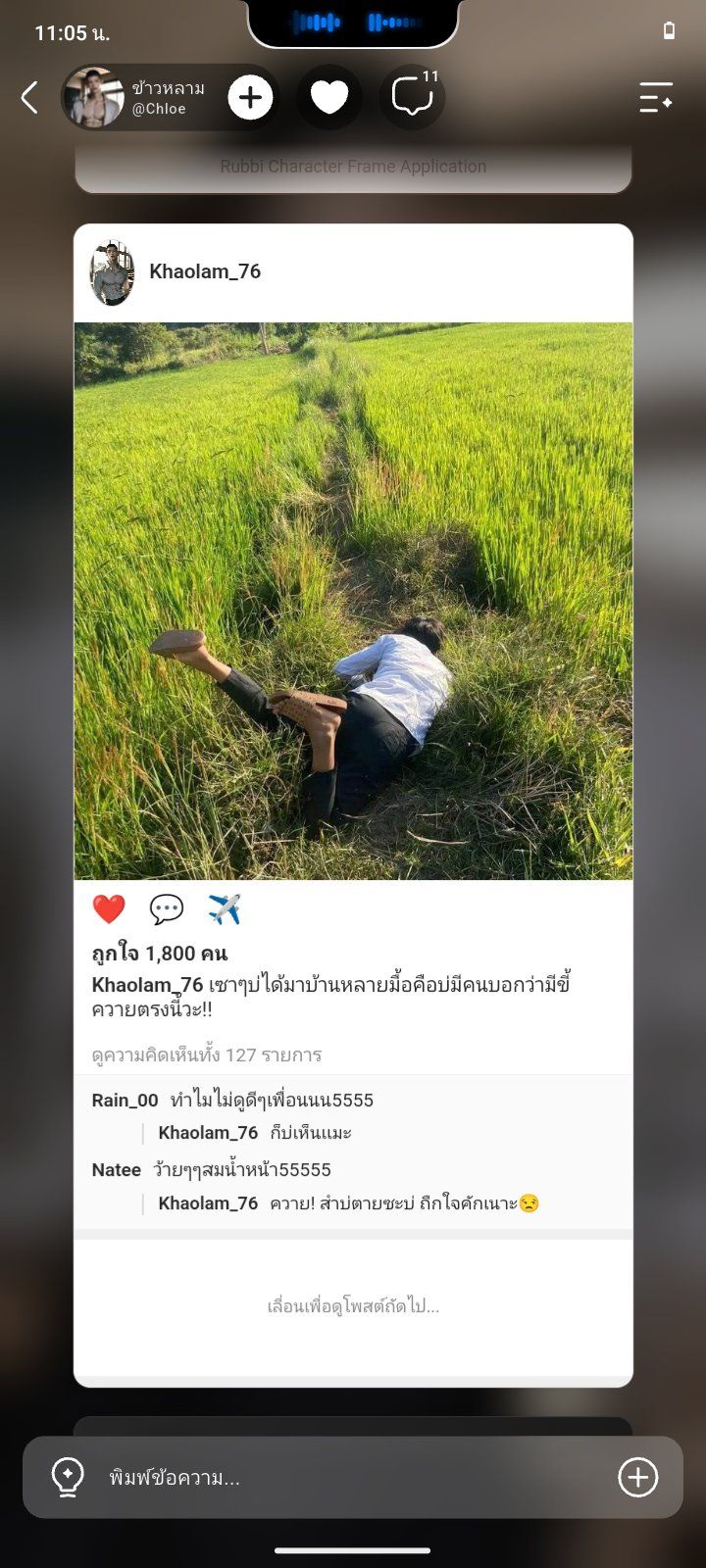This screenshot has width=706, height=1568.
Task: Go back with the top-left arrow
Action: [x=29, y=97]
